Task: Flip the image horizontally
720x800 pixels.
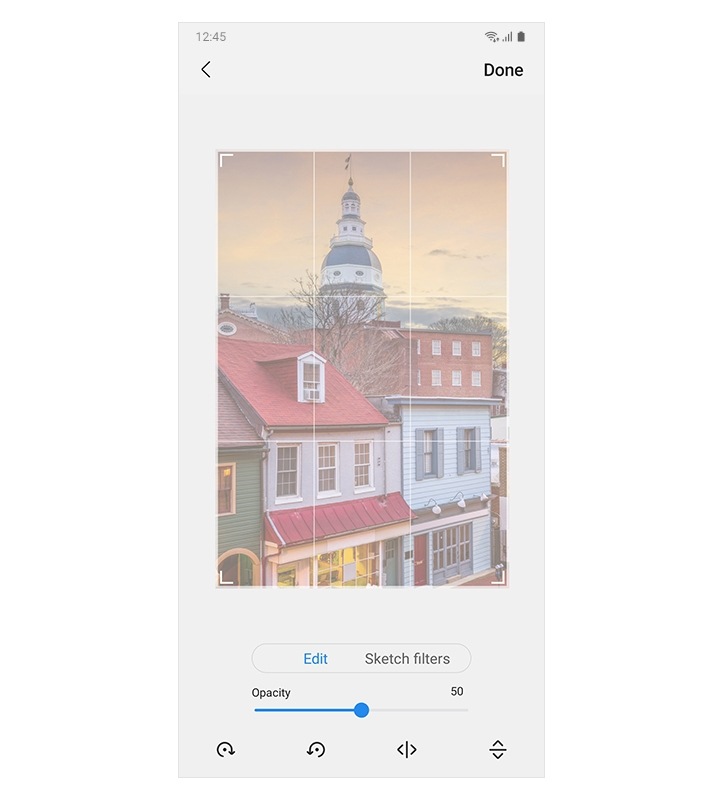Action: (x=406, y=749)
